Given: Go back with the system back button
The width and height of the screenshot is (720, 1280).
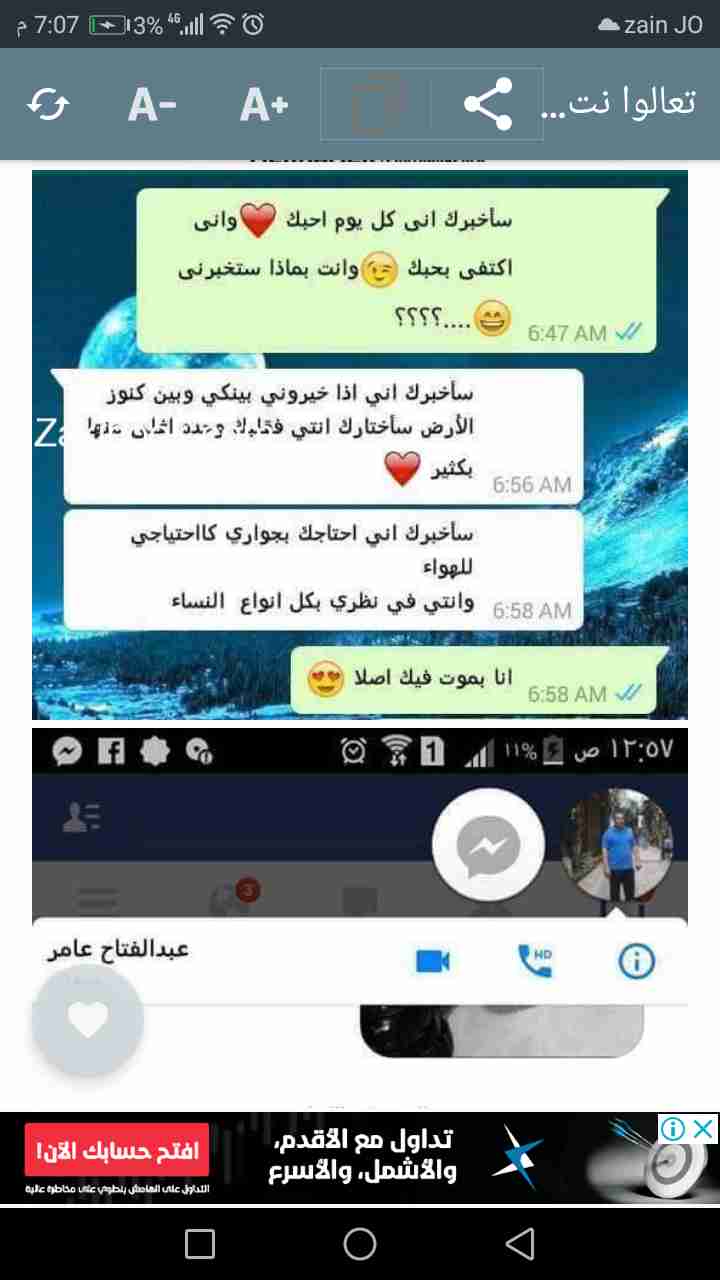Looking at the screenshot, I should 519,1243.
